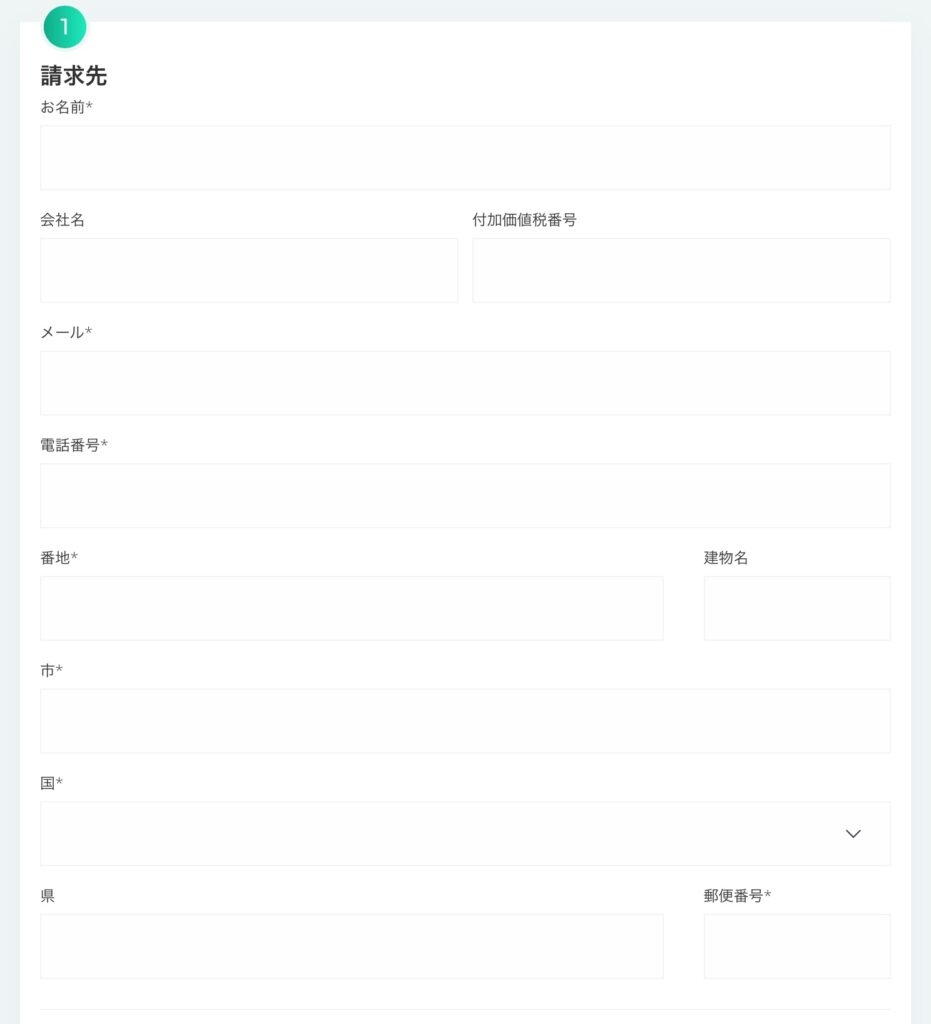Screen dimensions: 931x1024
Task: Tap the 建物名 building name field
Action: pyautogui.click(x=797, y=608)
